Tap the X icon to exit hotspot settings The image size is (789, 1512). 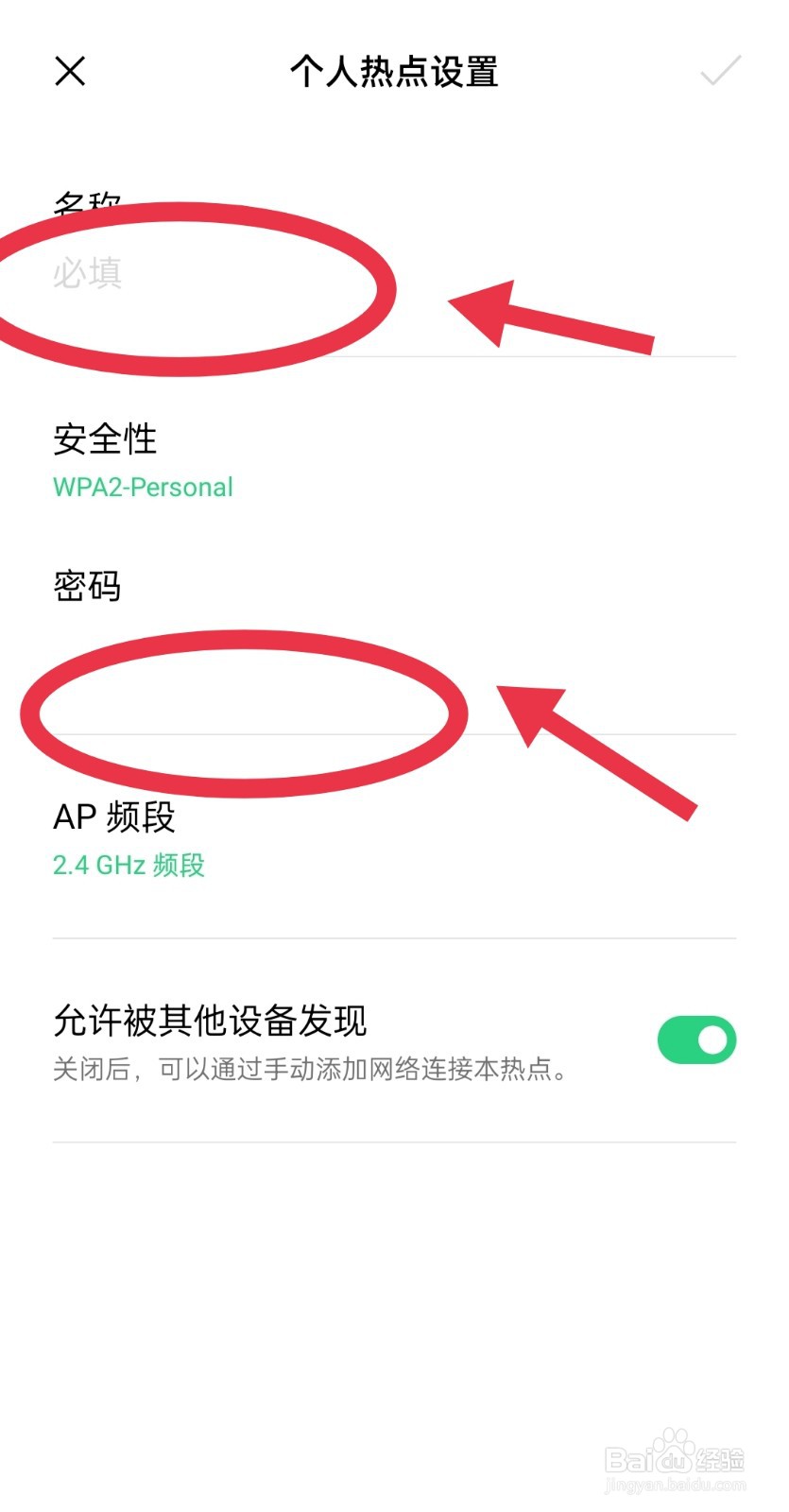coord(70,72)
